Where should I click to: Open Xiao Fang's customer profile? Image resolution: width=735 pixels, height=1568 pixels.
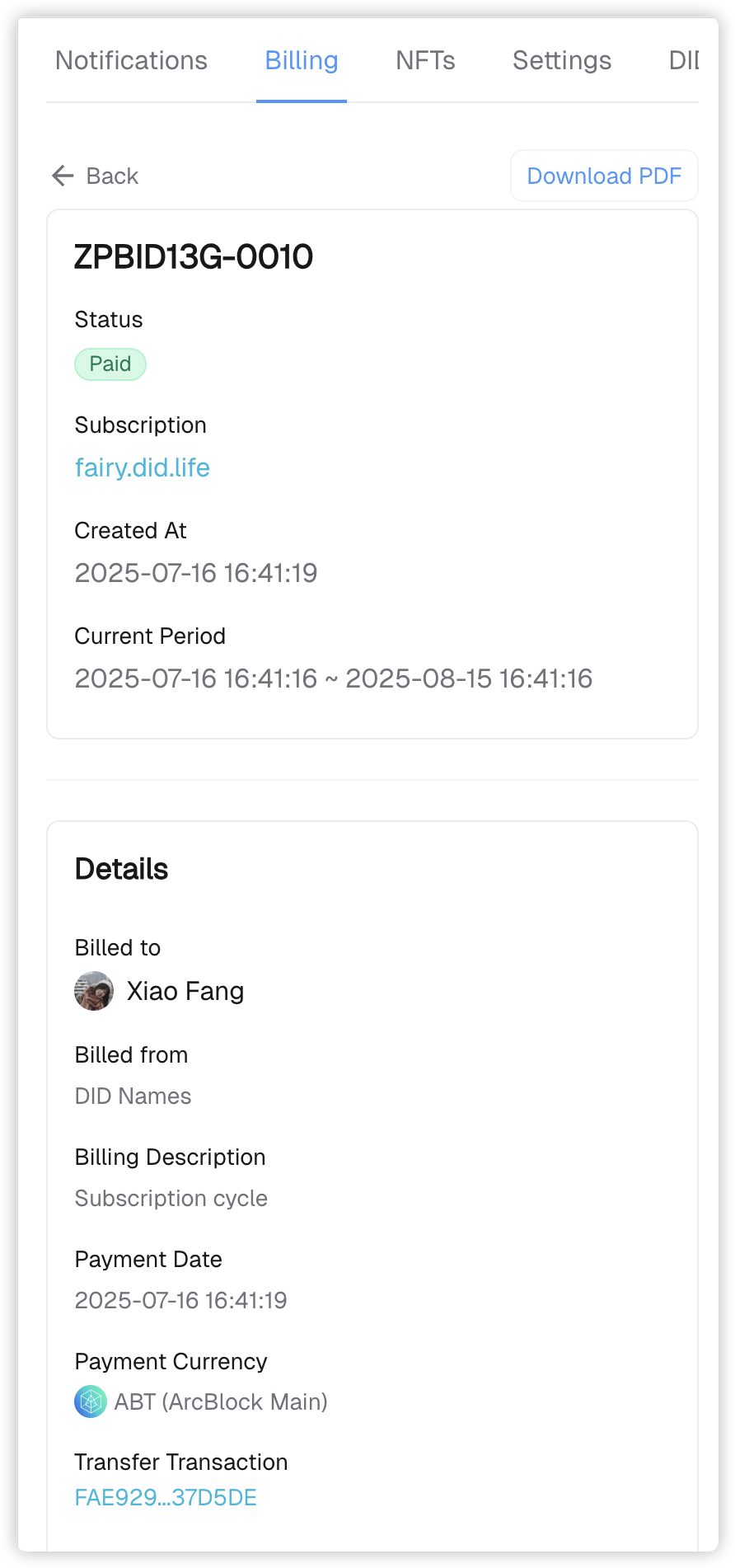point(185,991)
